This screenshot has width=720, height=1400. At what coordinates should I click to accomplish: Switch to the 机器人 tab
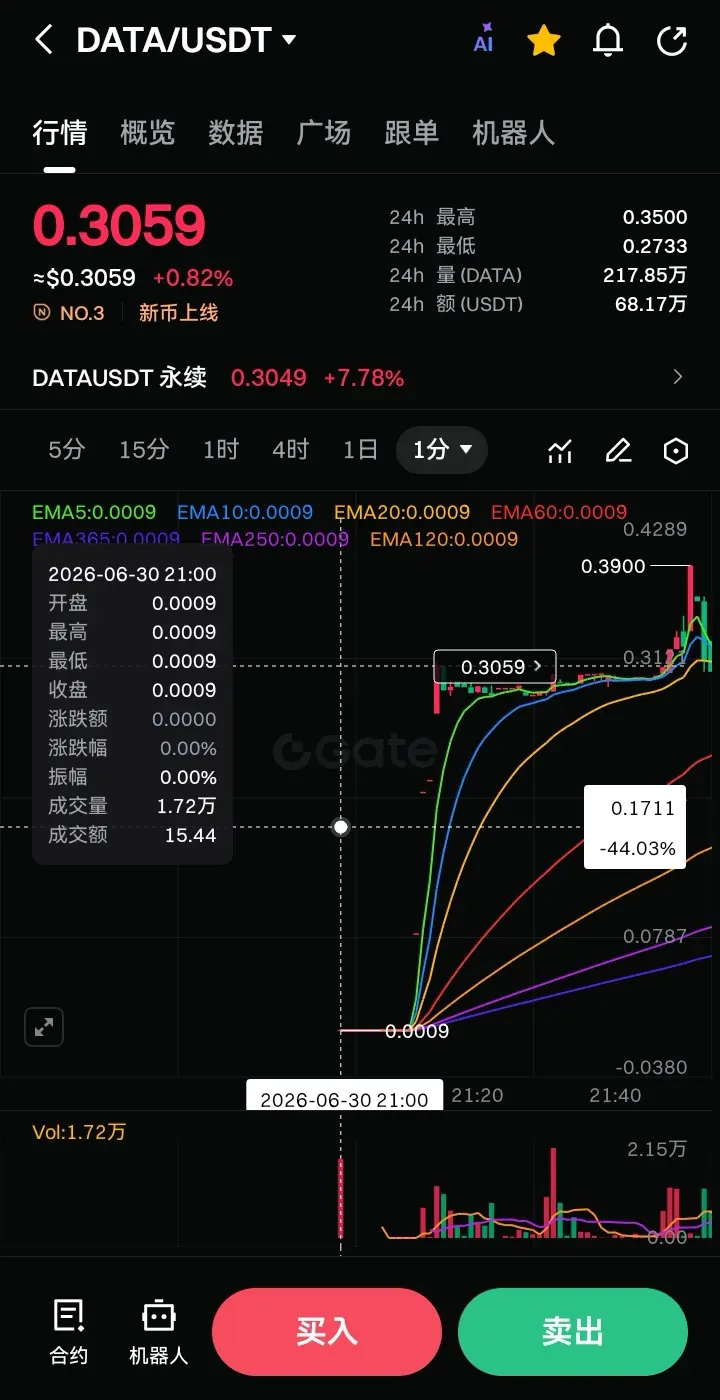coord(513,132)
